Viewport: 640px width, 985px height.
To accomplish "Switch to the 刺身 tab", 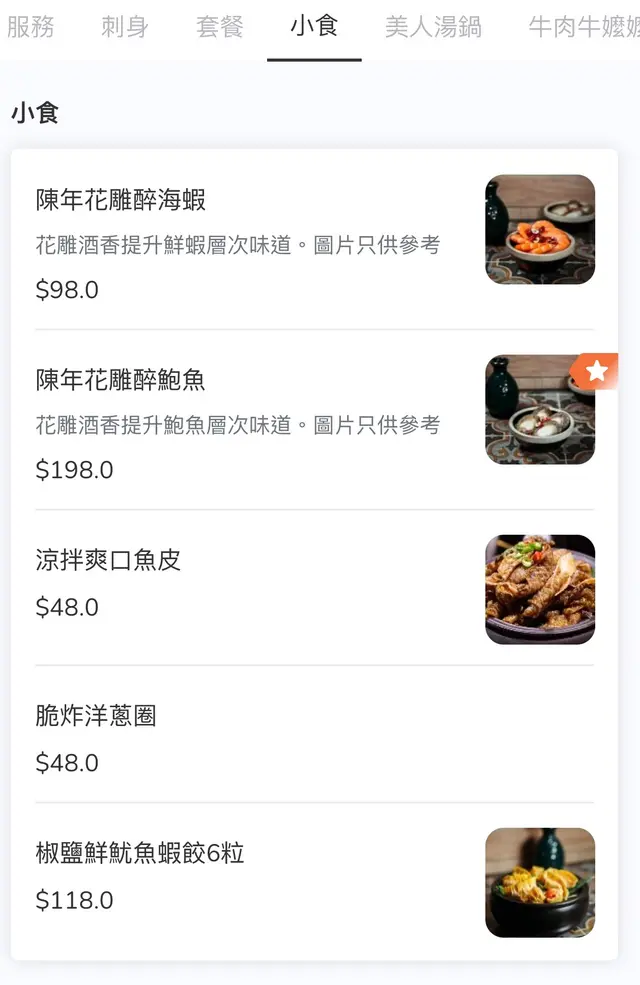I will [x=125, y=27].
